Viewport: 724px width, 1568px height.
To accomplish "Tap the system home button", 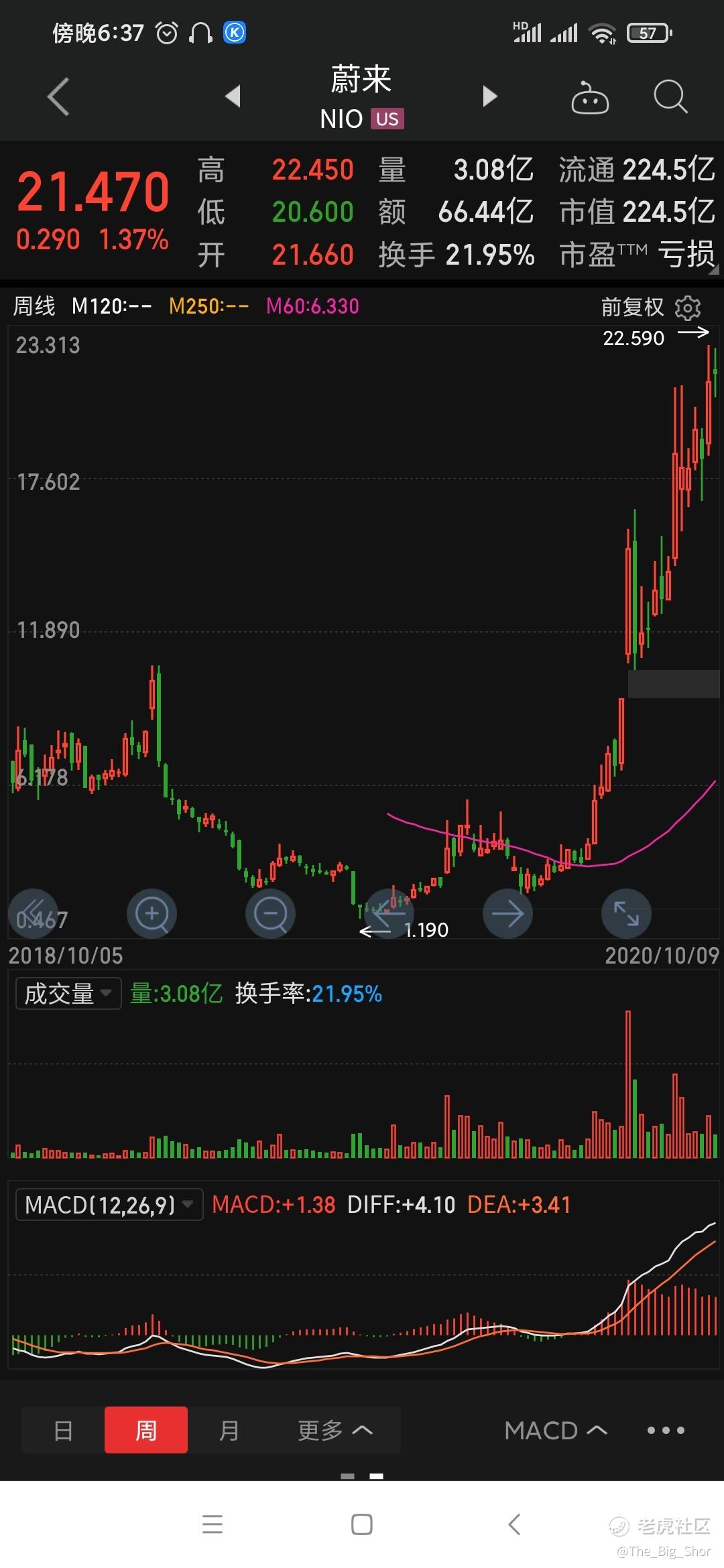I will click(x=362, y=1524).
